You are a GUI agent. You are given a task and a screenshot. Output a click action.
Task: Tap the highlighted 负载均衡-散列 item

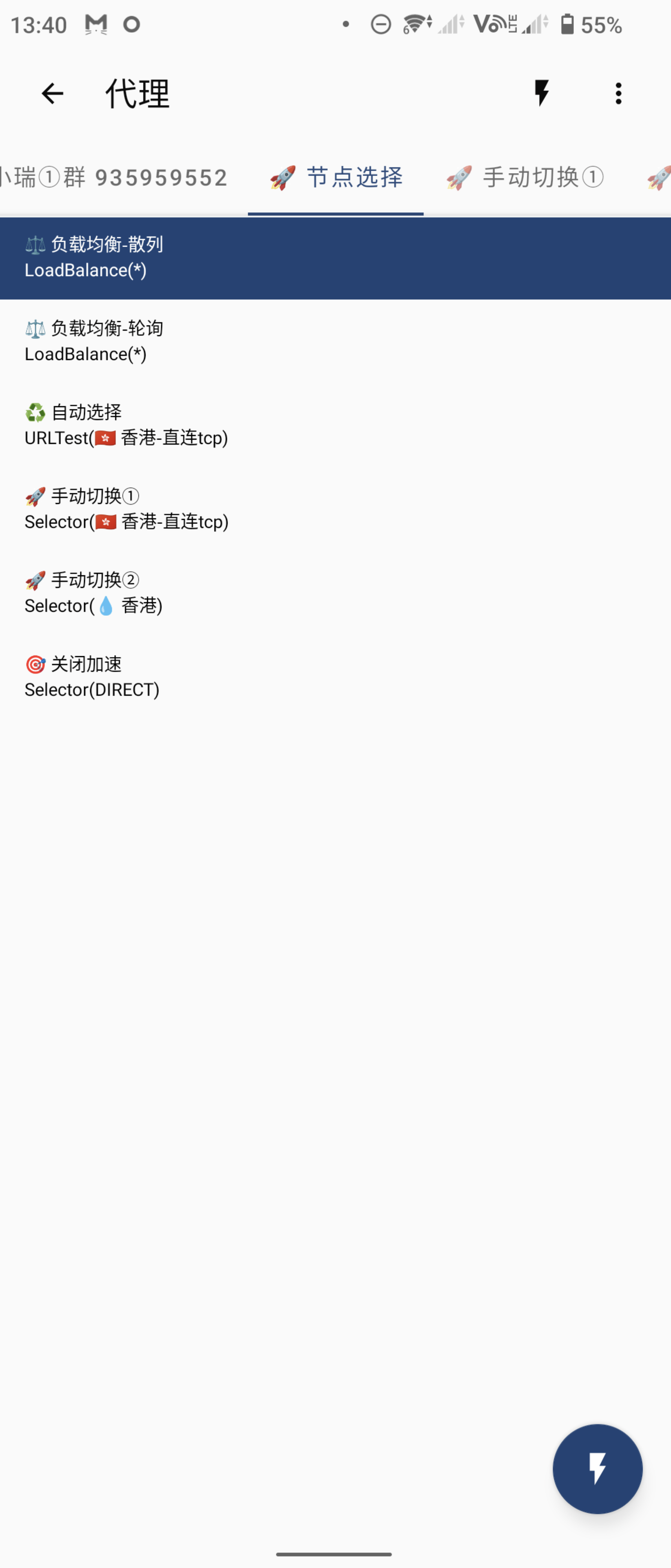pos(243,258)
